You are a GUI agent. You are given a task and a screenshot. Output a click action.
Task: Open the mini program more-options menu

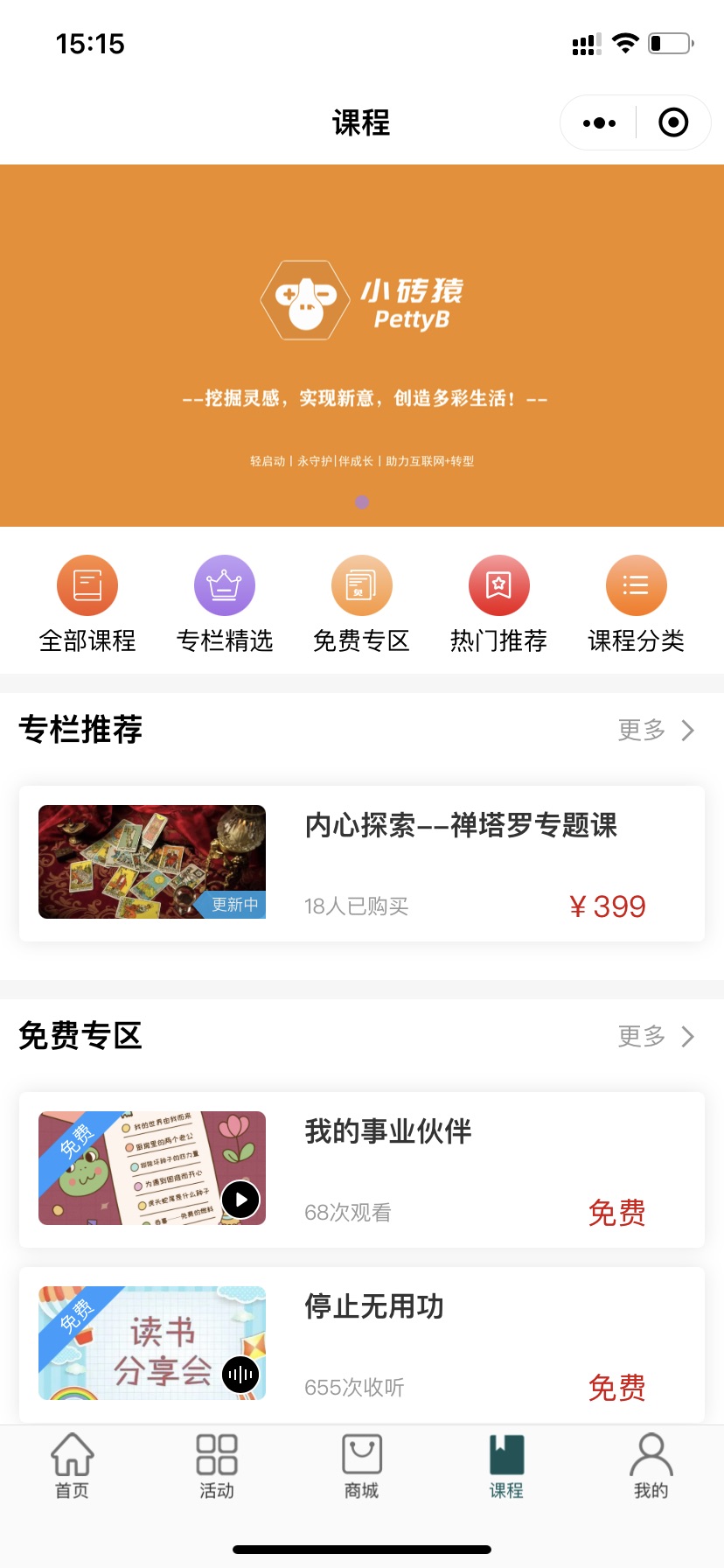pyautogui.click(x=599, y=123)
